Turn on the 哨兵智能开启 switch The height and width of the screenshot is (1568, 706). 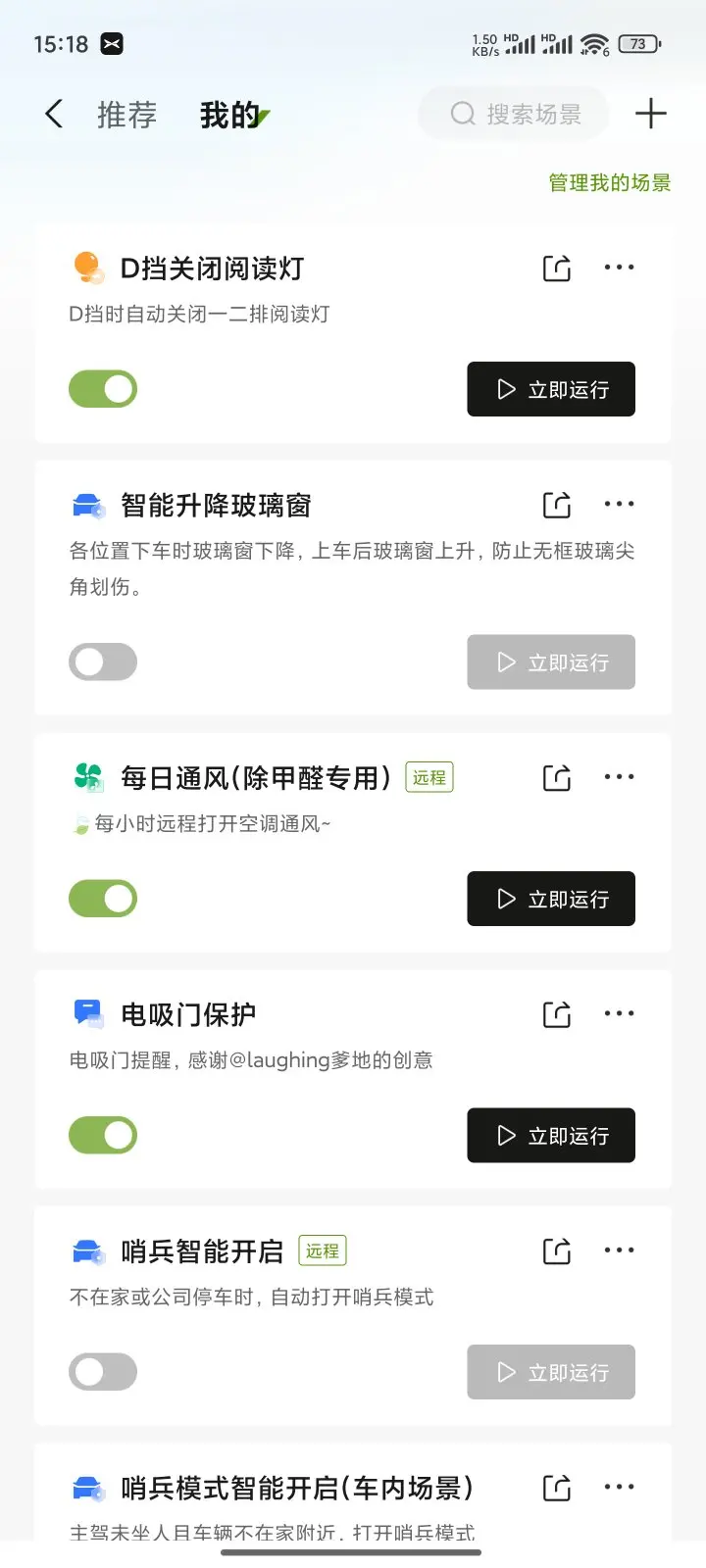[103, 1372]
